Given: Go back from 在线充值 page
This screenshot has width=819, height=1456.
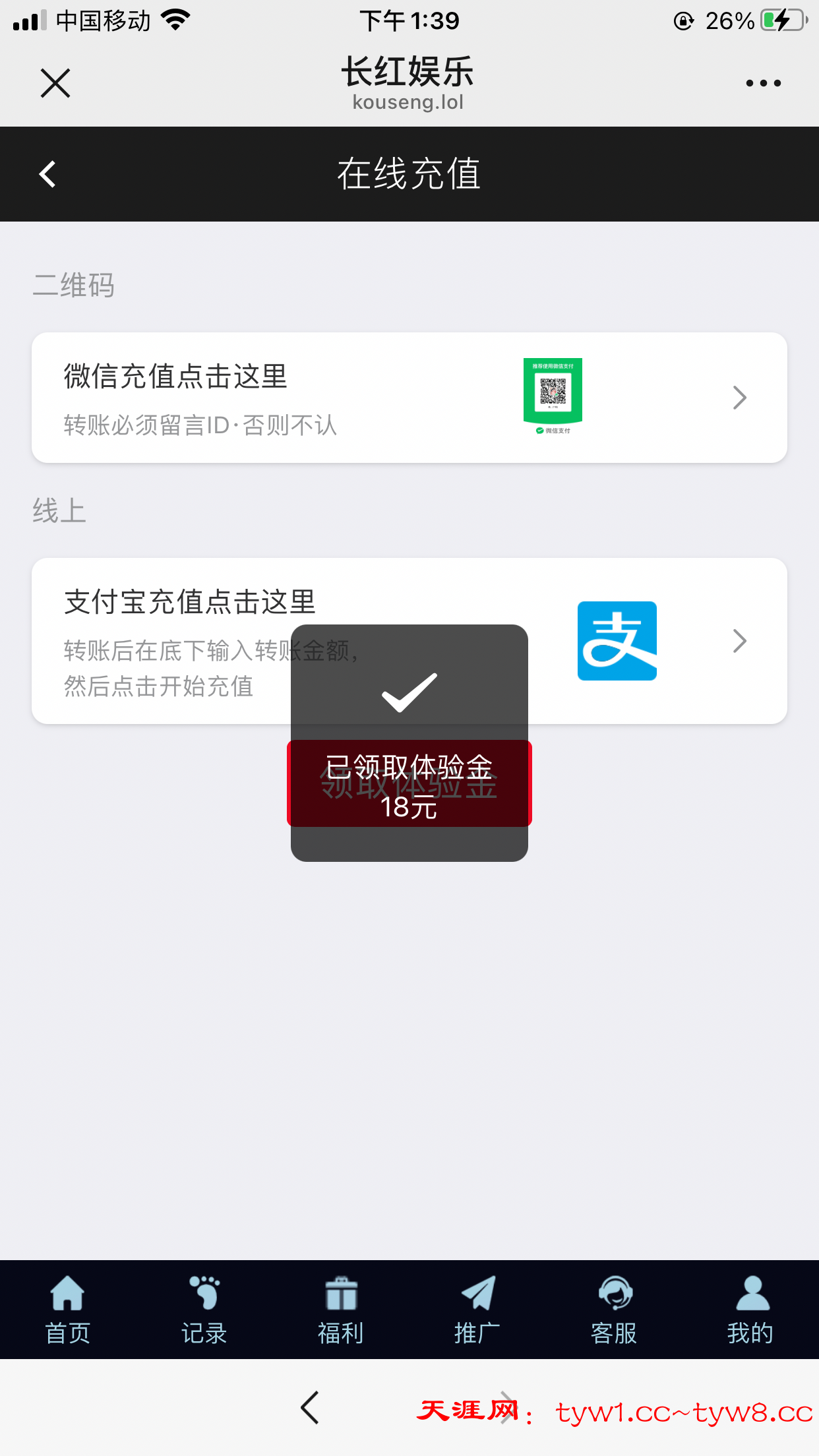Looking at the screenshot, I should [47, 174].
